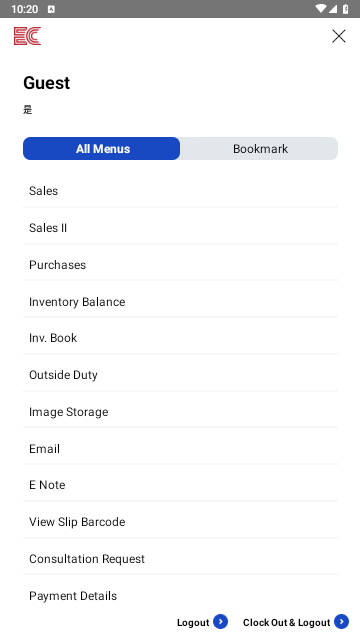
Task: Open Image Storage
Action: (180, 411)
